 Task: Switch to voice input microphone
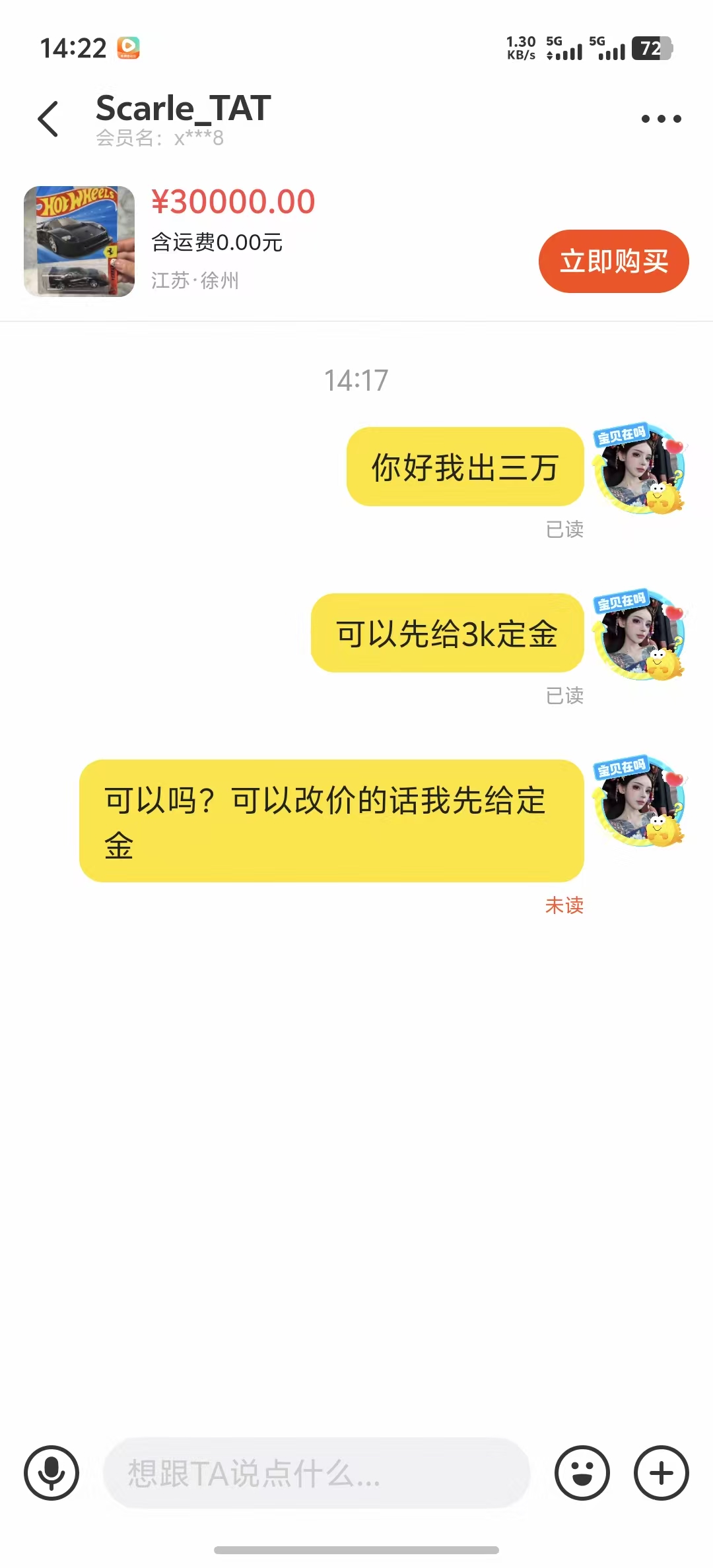[x=51, y=1473]
